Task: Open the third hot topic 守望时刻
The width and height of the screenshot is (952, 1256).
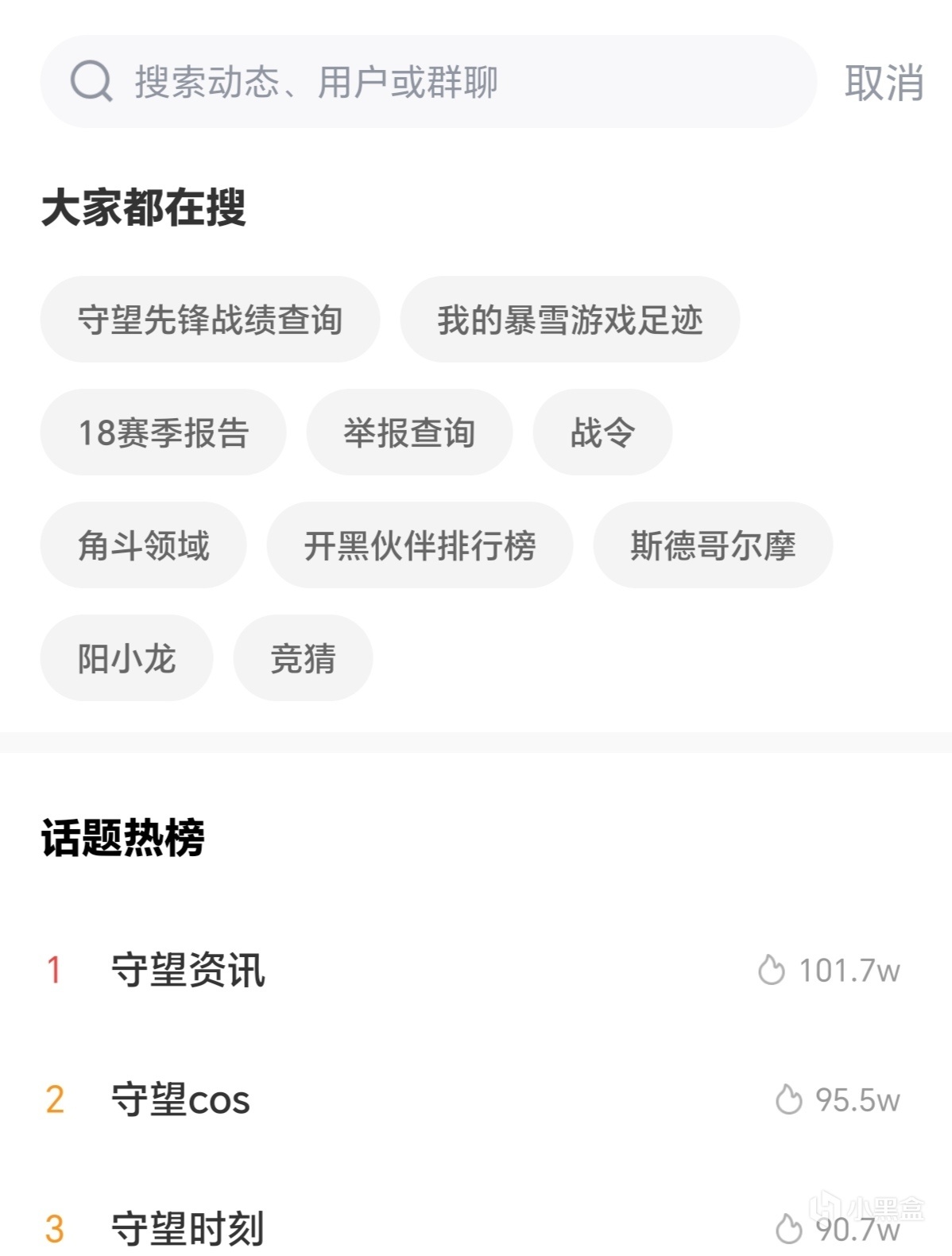Action: click(x=188, y=1228)
